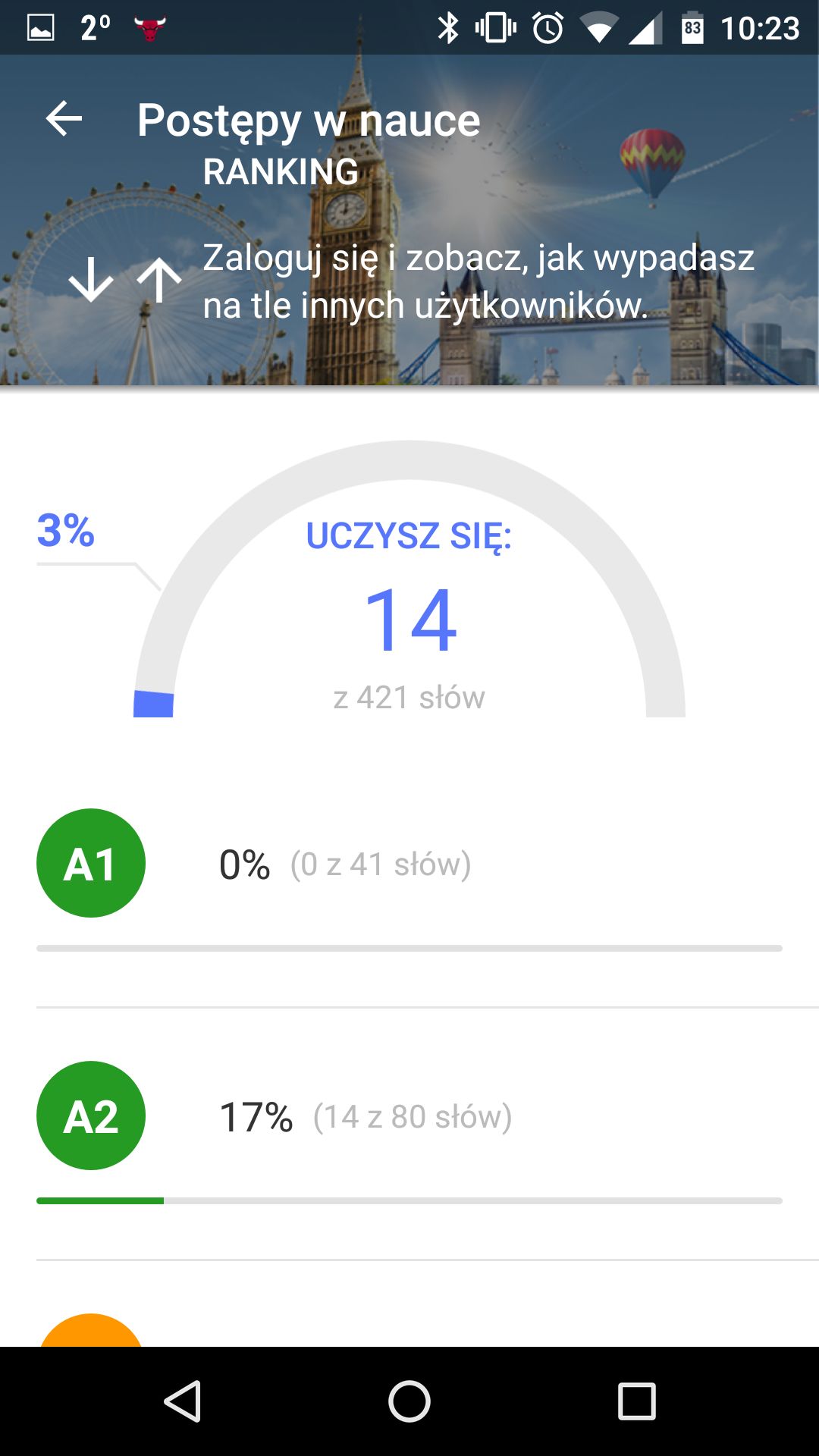
Task: Open the A2 level progress row
Action: coord(409,1134)
